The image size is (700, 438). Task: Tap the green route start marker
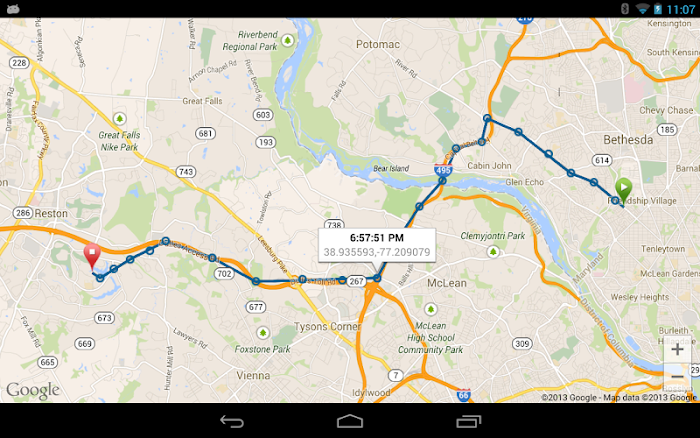tap(624, 188)
